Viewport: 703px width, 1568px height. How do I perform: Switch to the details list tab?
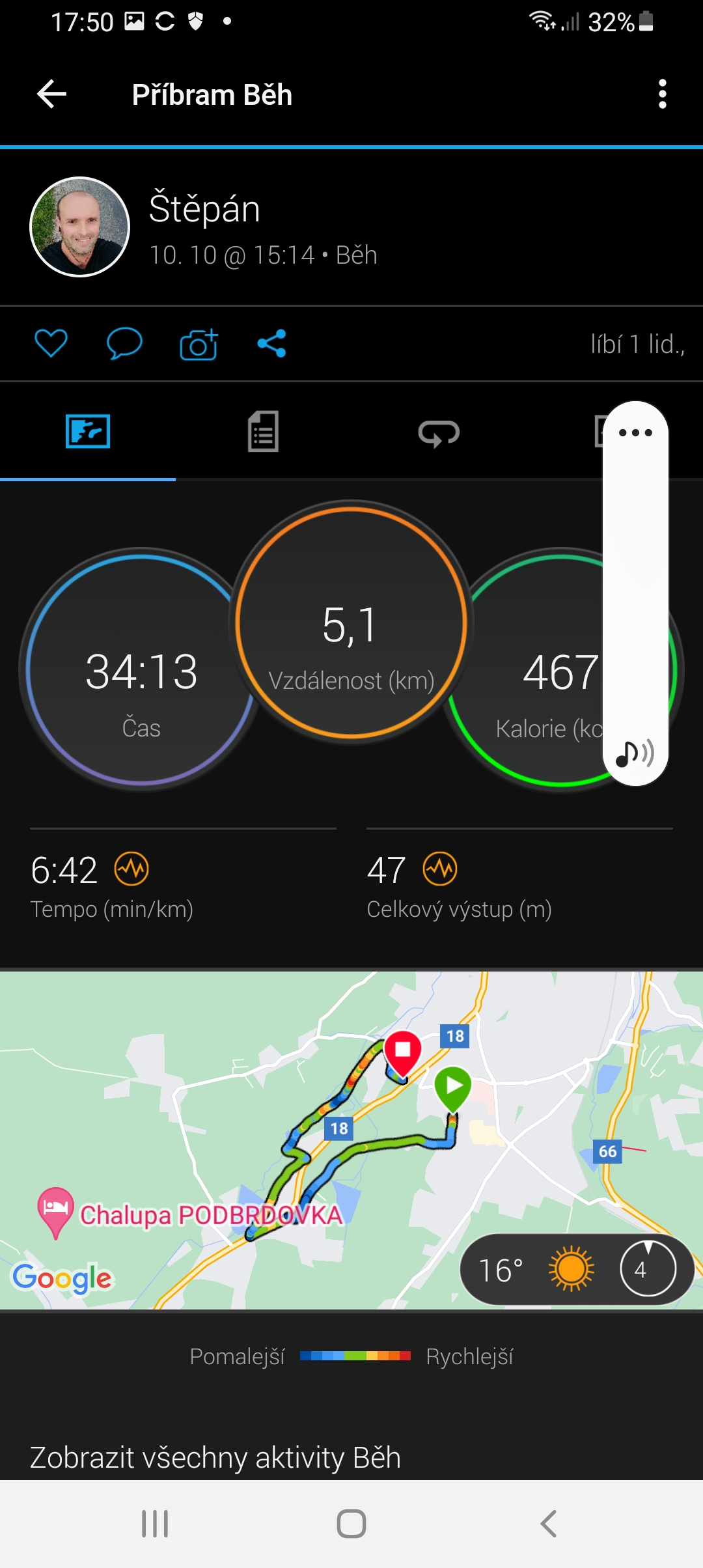tap(263, 431)
